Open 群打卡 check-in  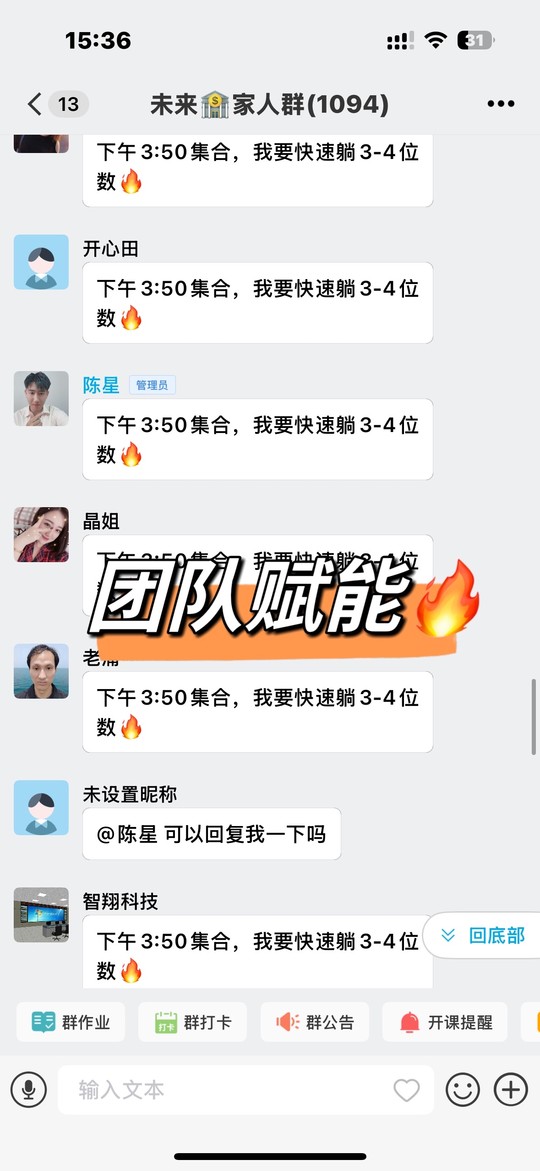[x=193, y=1022]
